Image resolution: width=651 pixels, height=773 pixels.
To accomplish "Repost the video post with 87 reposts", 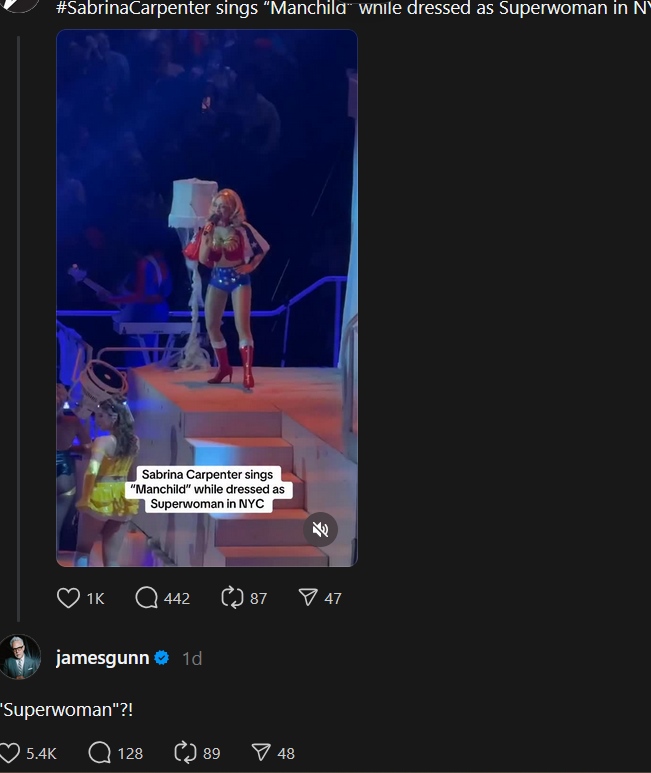I will [x=232, y=598].
